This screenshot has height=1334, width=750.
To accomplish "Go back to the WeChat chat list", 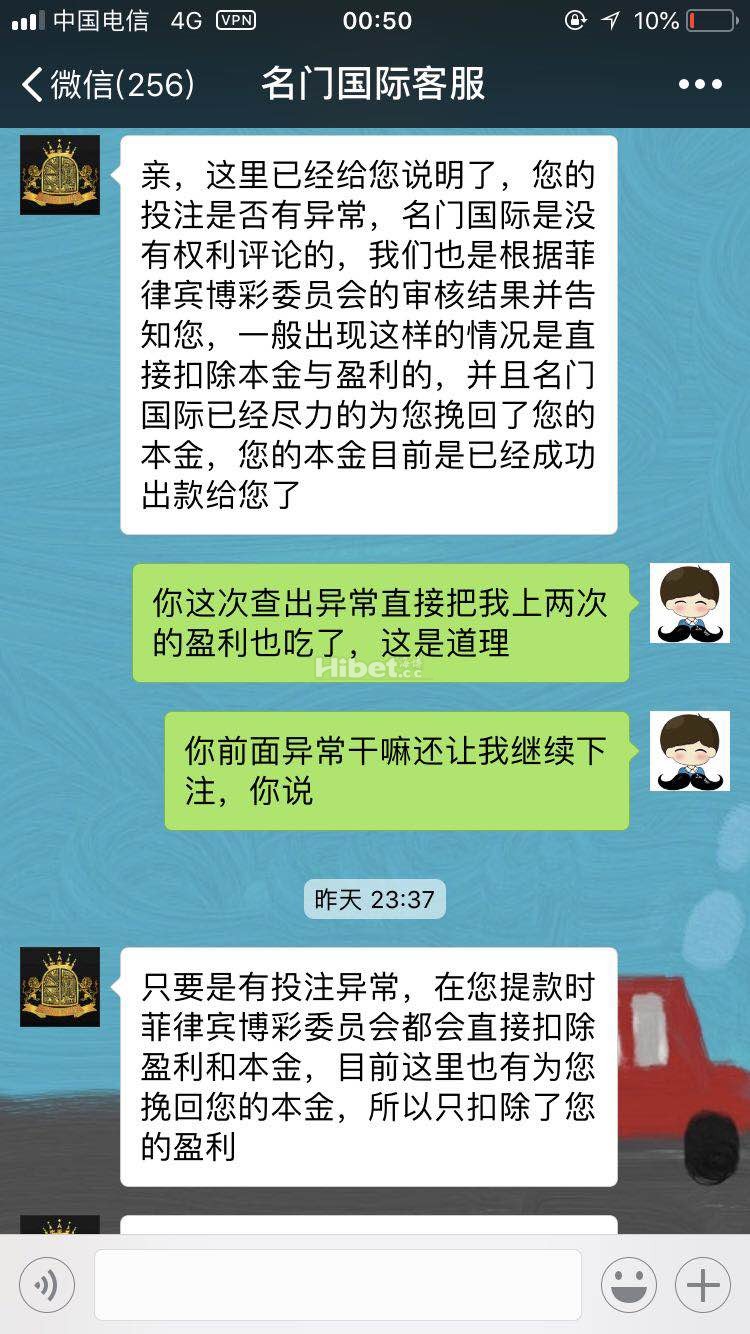I will point(105,84).
